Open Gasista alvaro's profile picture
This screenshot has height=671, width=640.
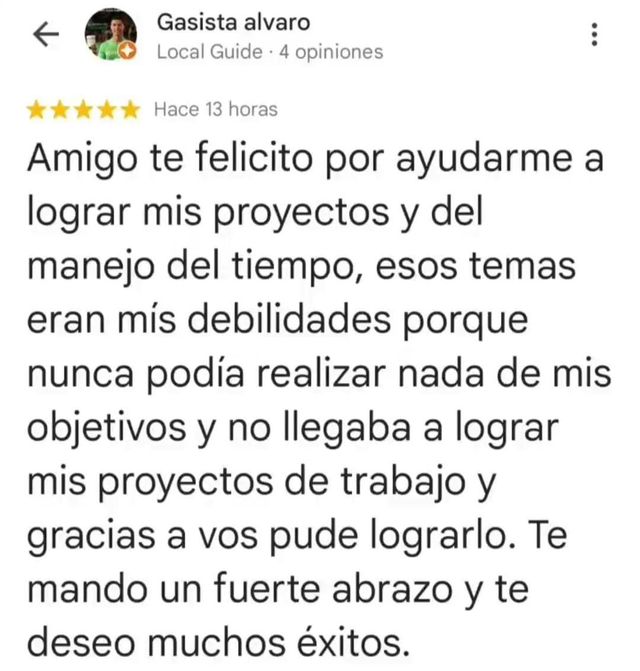pos(109,35)
